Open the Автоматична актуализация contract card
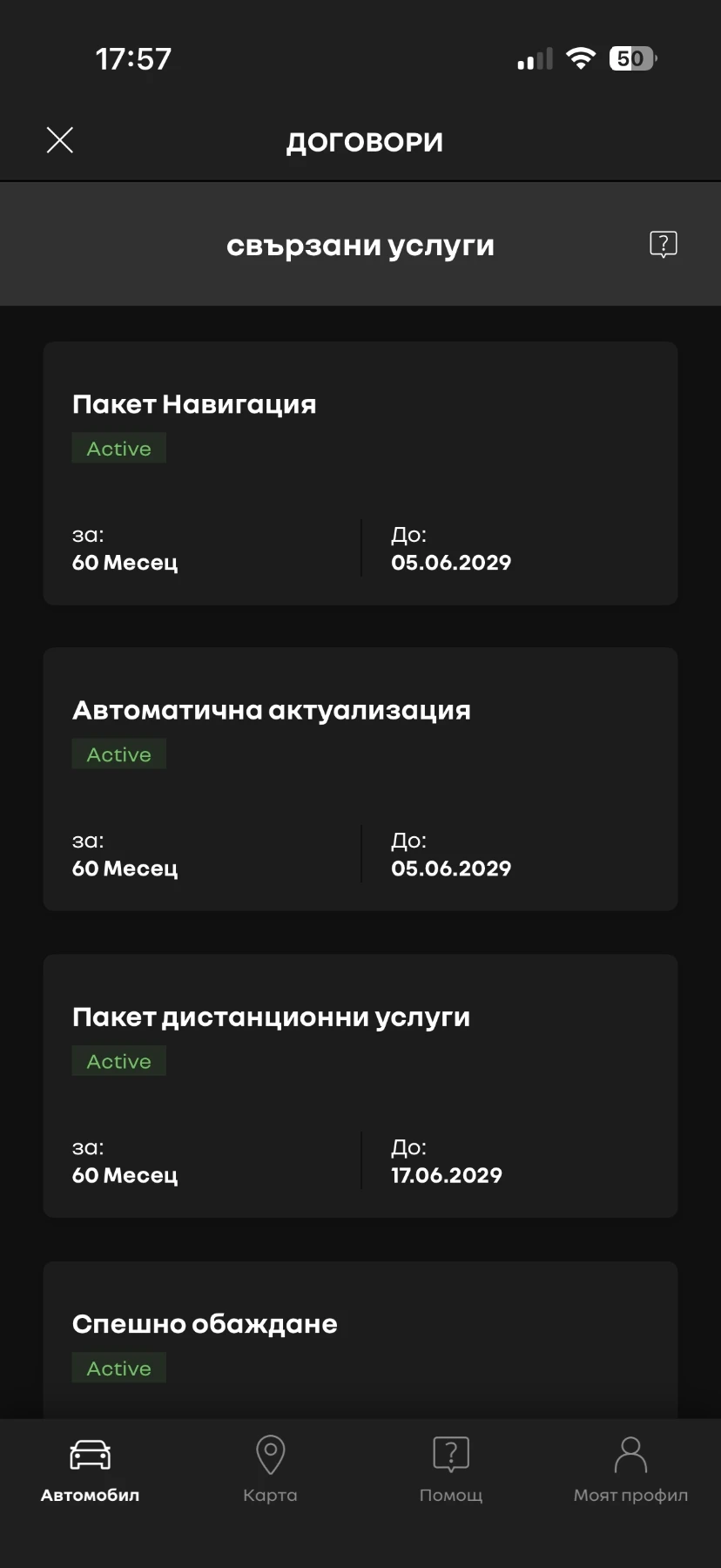Viewport: 721px width, 1568px height. click(360, 779)
